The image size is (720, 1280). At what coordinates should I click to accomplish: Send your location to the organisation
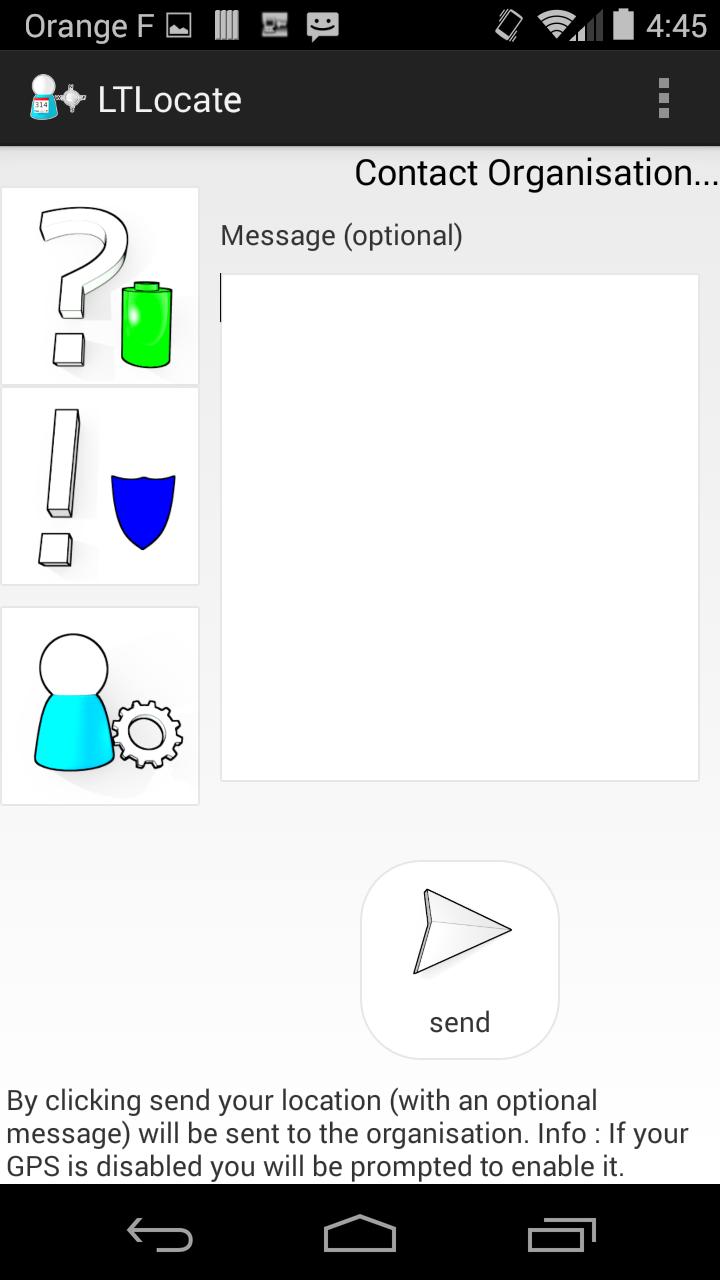click(459, 959)
